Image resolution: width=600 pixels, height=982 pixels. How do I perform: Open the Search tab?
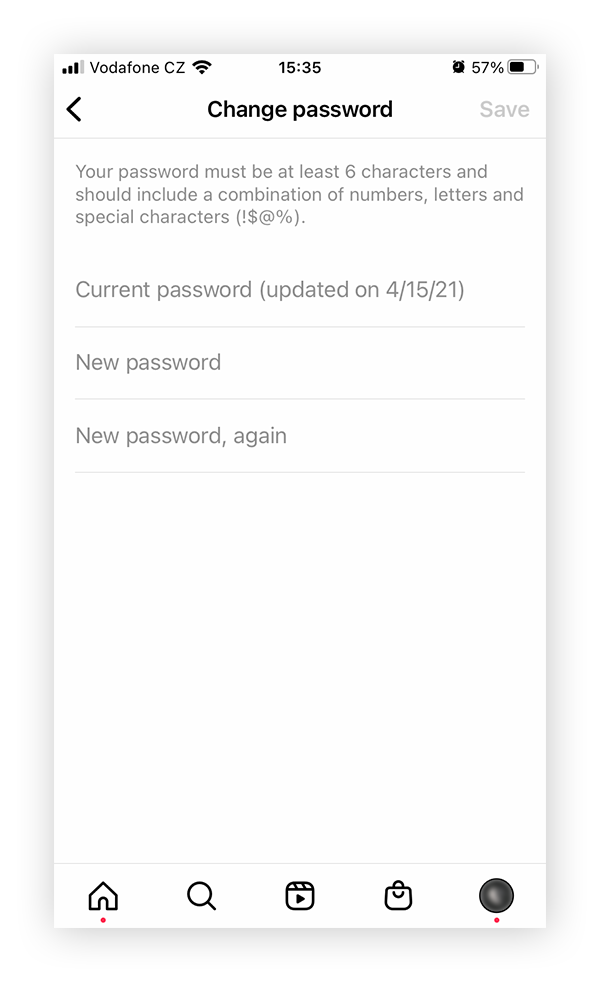coord(201,895)
